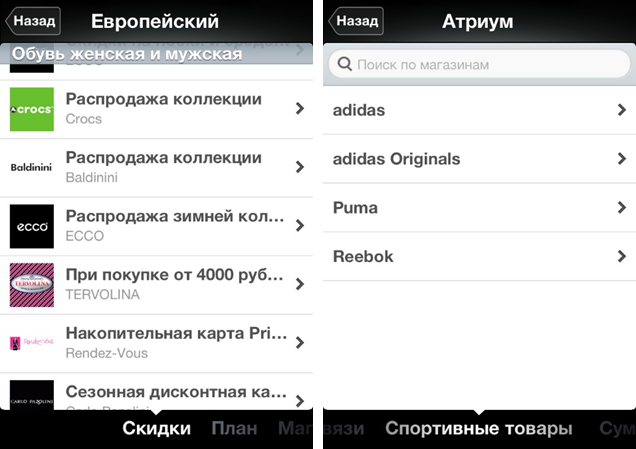Open the Rendez-Vous savings card offer
The height and width of the screenshot is (449, 636).
160,342
